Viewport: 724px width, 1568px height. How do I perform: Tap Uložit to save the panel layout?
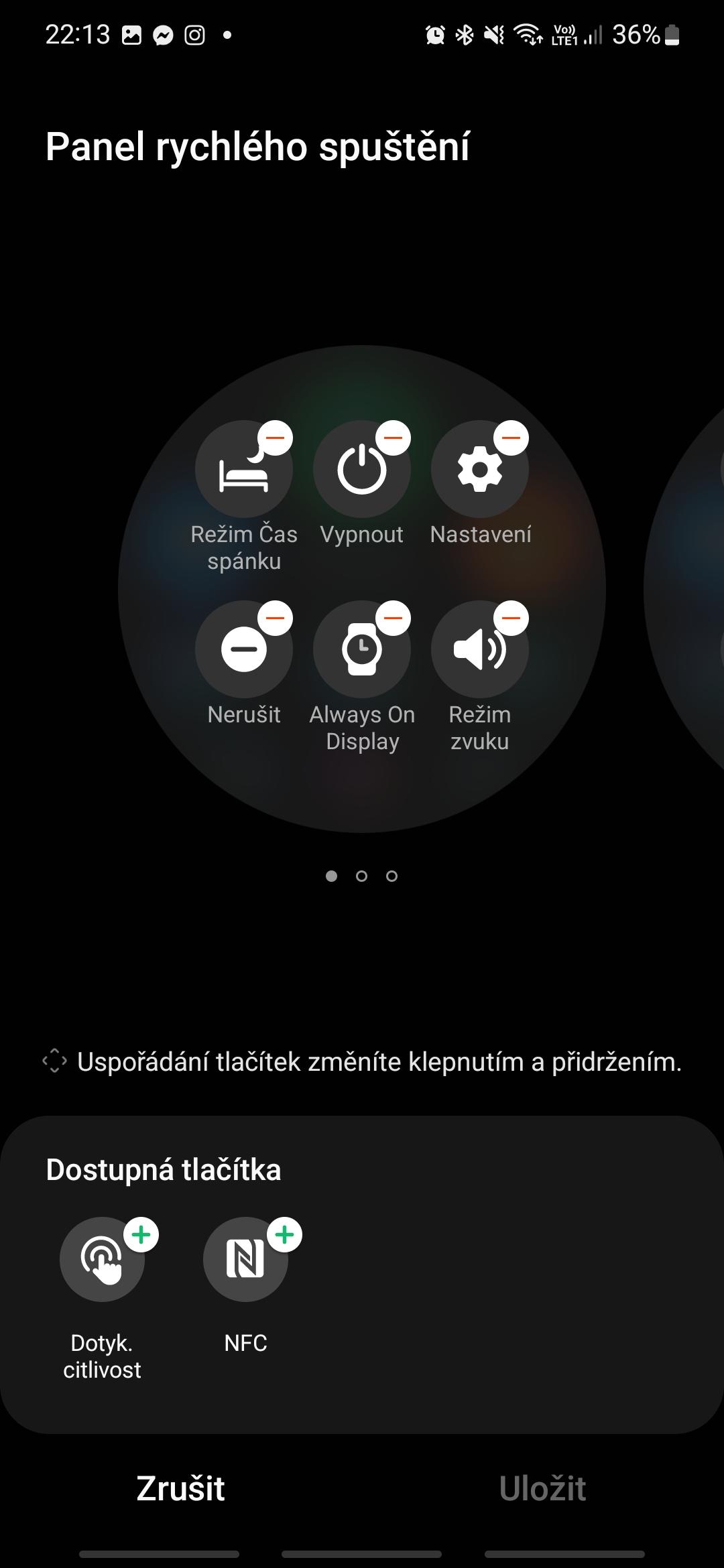click(542, 1488)
